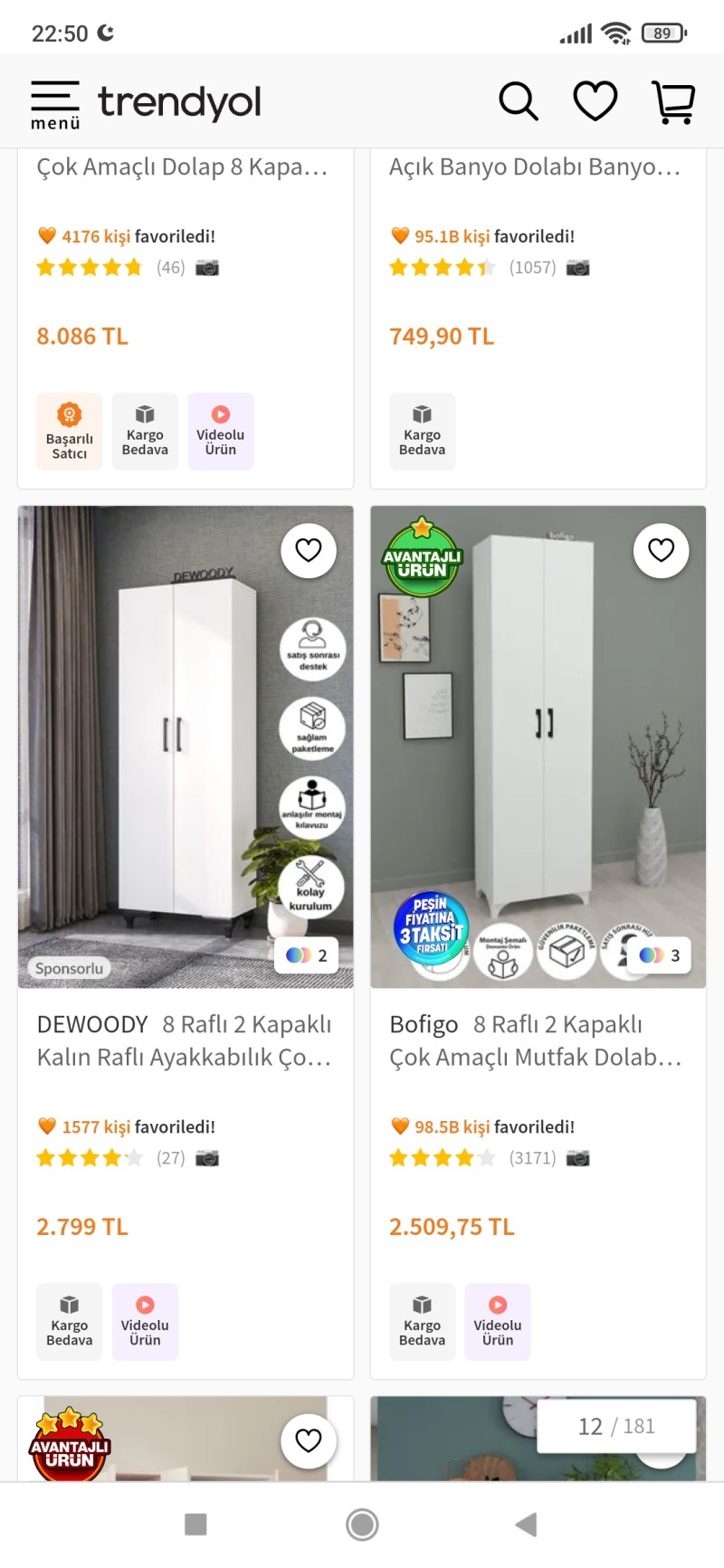Add the Bofigo cabinet to favorites
Viewport: 724px width, 1568px height.
662,550
